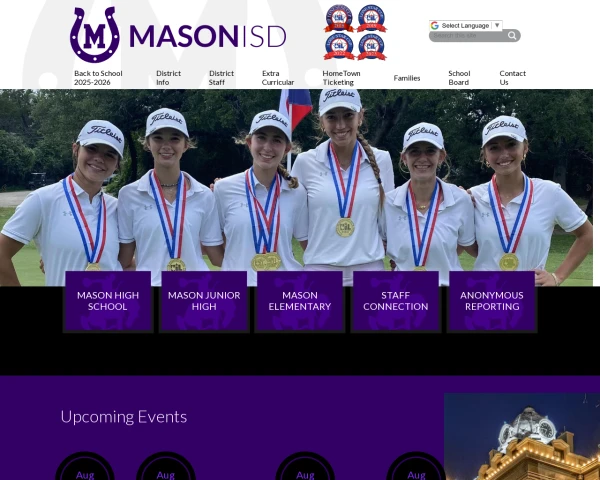Open Anonymous Reporting
This screenshot has width=600, height=480.
(x=492, y=301)
